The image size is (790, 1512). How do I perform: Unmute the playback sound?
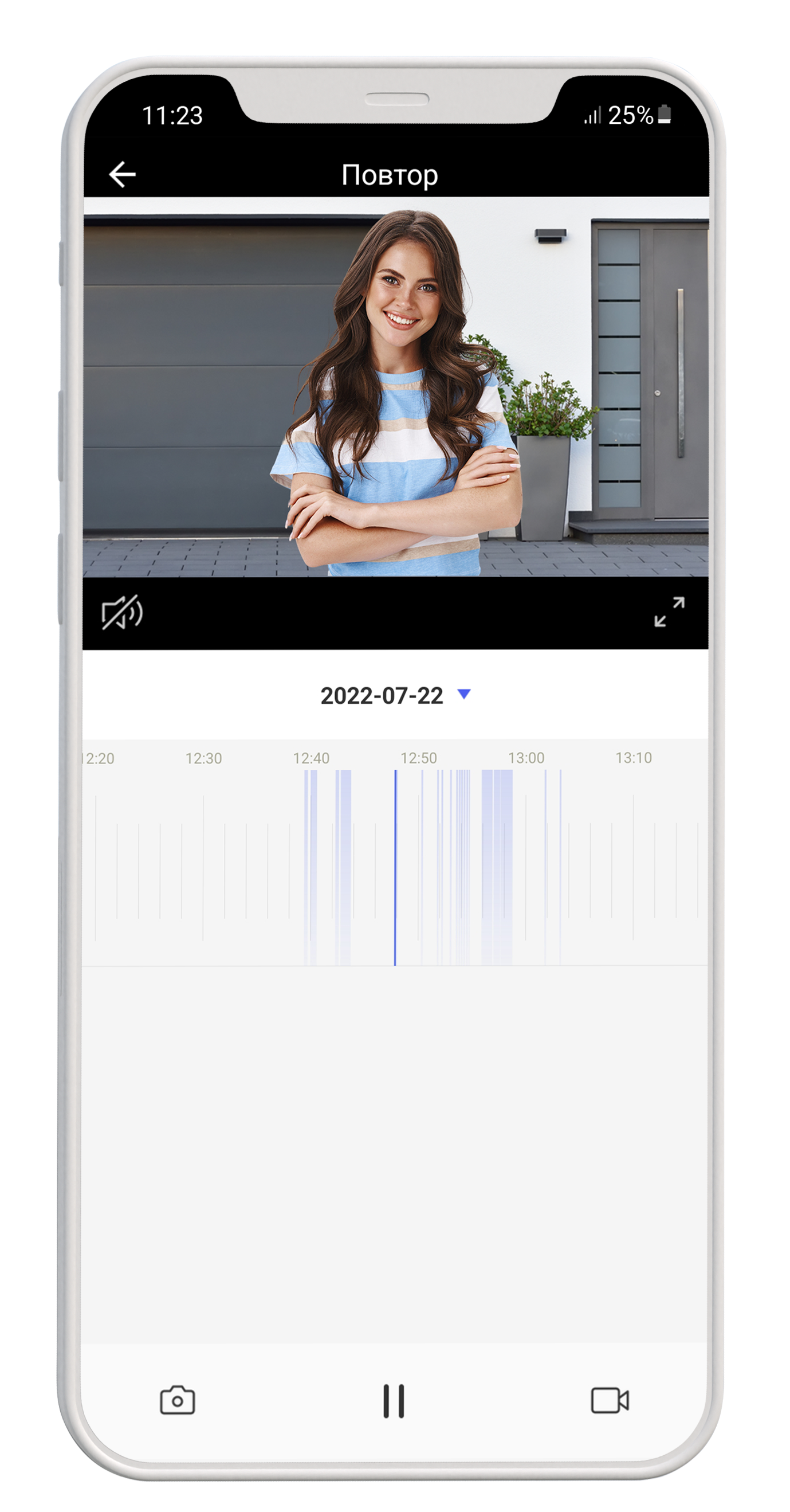pos(122,612)
